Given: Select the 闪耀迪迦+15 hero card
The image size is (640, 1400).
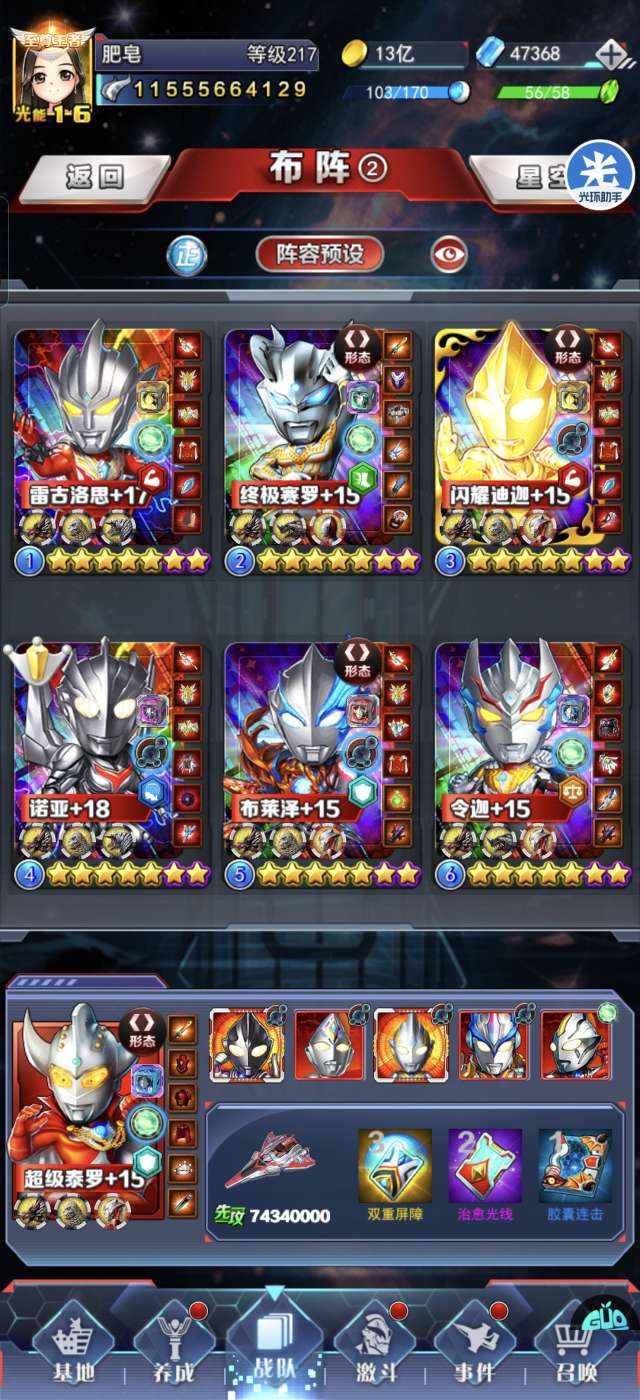Looking at the screenshot, I should pyautogui.click(x=532, y=450).
